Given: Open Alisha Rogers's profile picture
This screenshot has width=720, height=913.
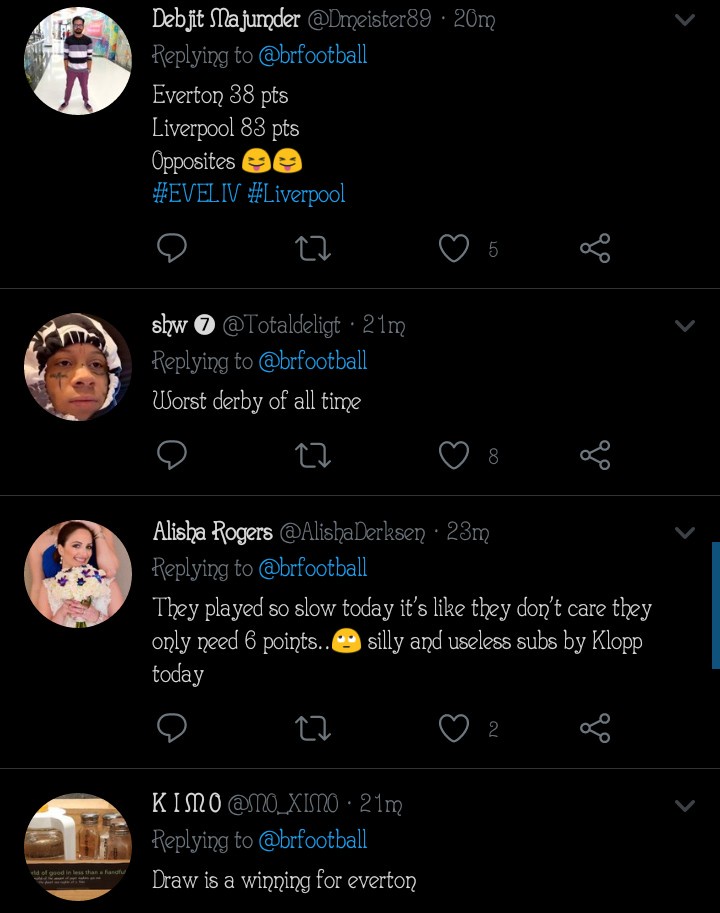Looking at the screenshot, I should pos(78,574).
